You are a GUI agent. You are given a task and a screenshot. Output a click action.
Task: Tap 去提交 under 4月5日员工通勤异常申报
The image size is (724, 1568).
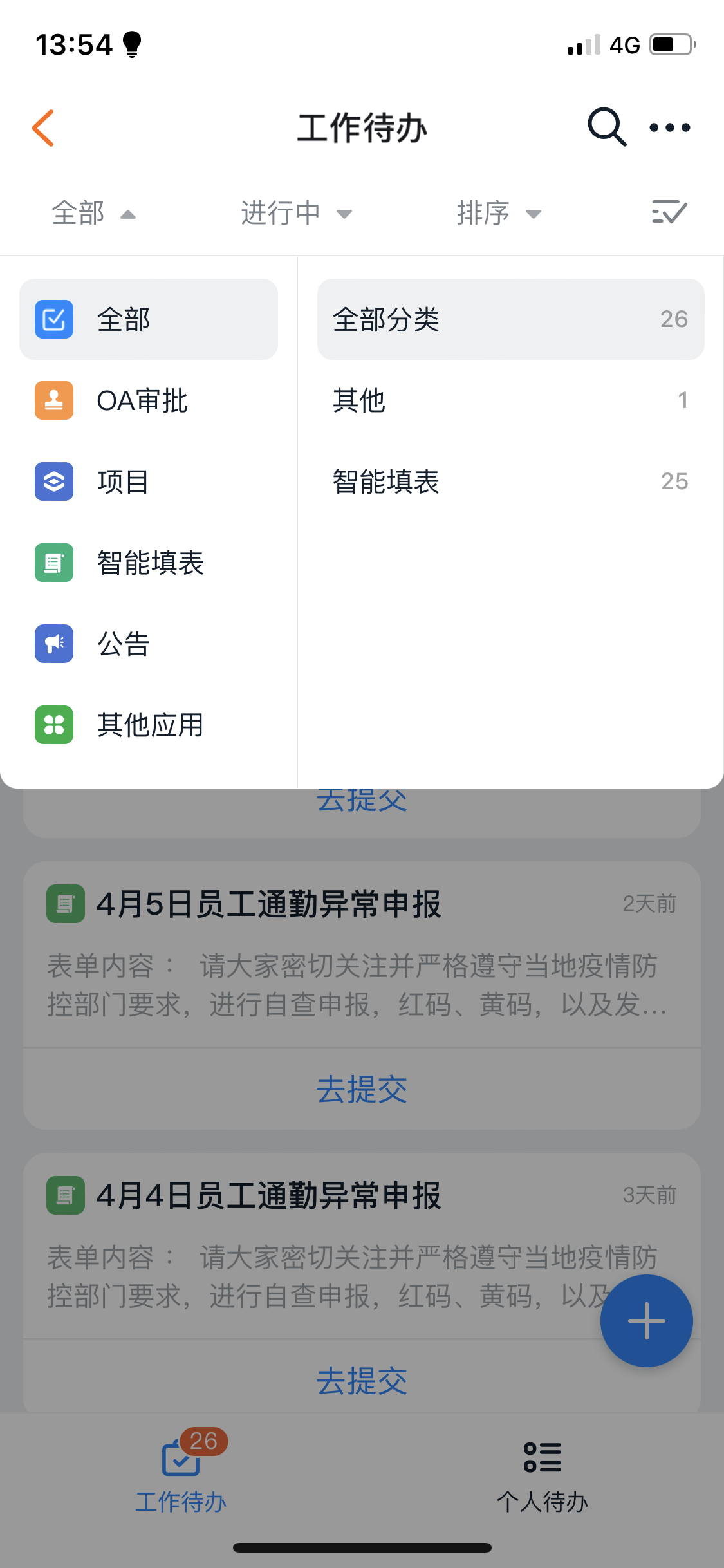[x=362, y=1089]
